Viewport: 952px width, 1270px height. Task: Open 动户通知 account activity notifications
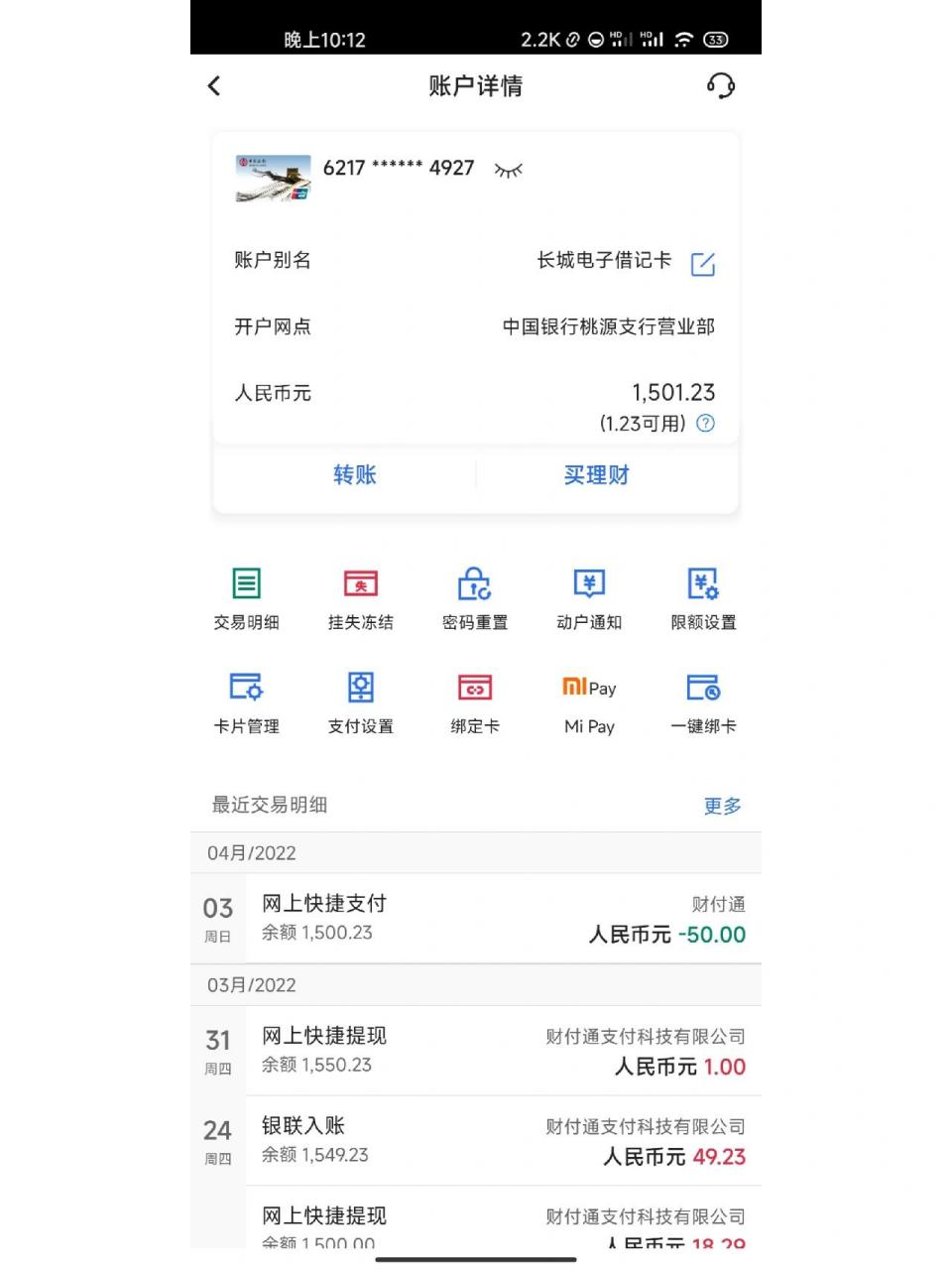pyautogui.click(x=589, y=595)
